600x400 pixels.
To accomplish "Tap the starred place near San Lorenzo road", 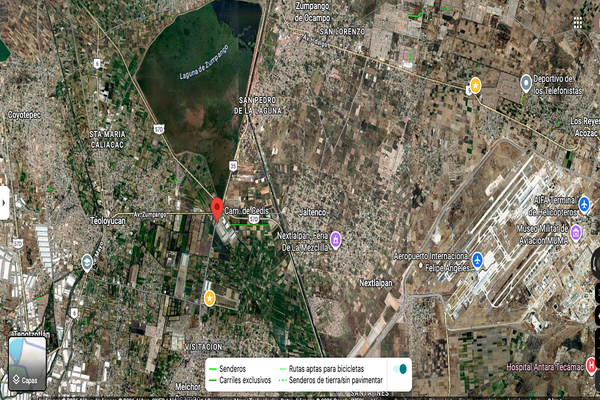I will tap(475, 85).
